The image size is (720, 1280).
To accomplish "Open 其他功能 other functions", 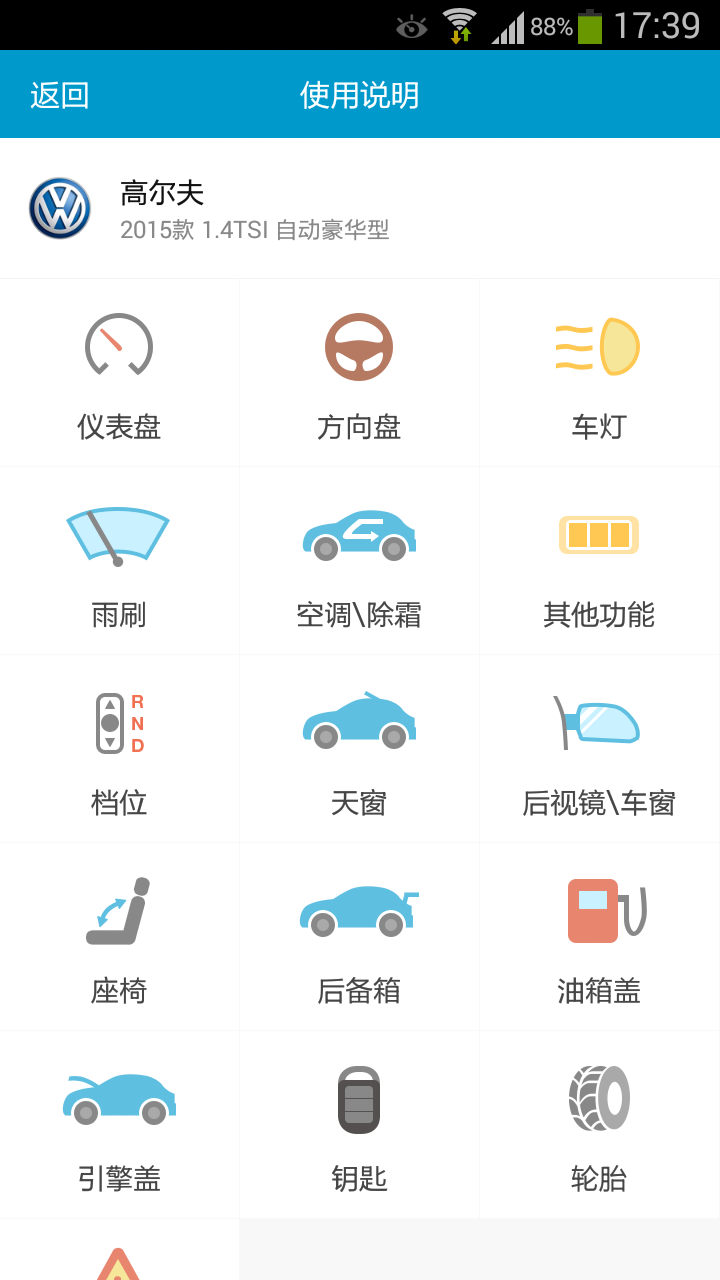I will [599, 561].
